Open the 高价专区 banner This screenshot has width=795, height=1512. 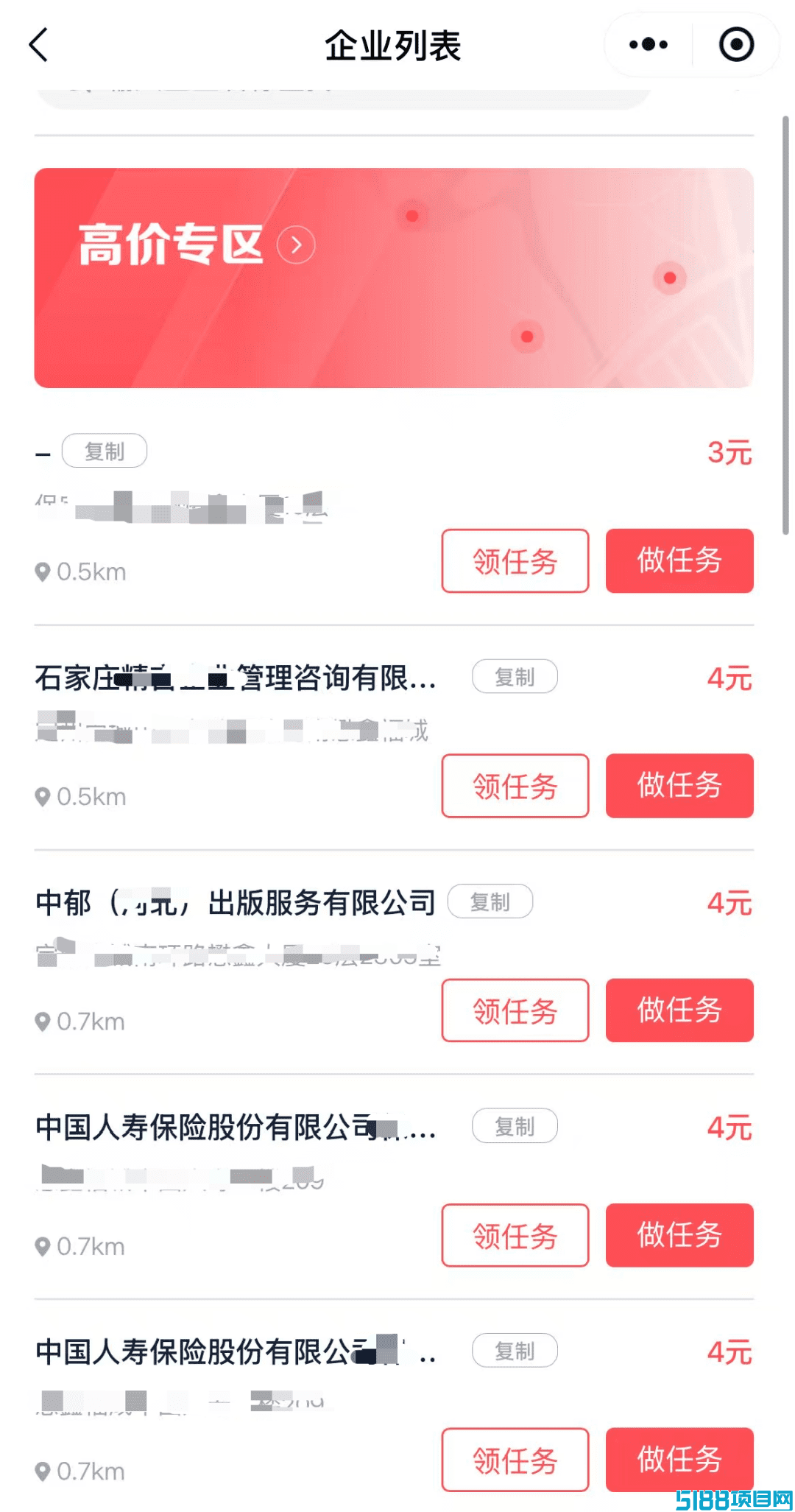point(394,278)
